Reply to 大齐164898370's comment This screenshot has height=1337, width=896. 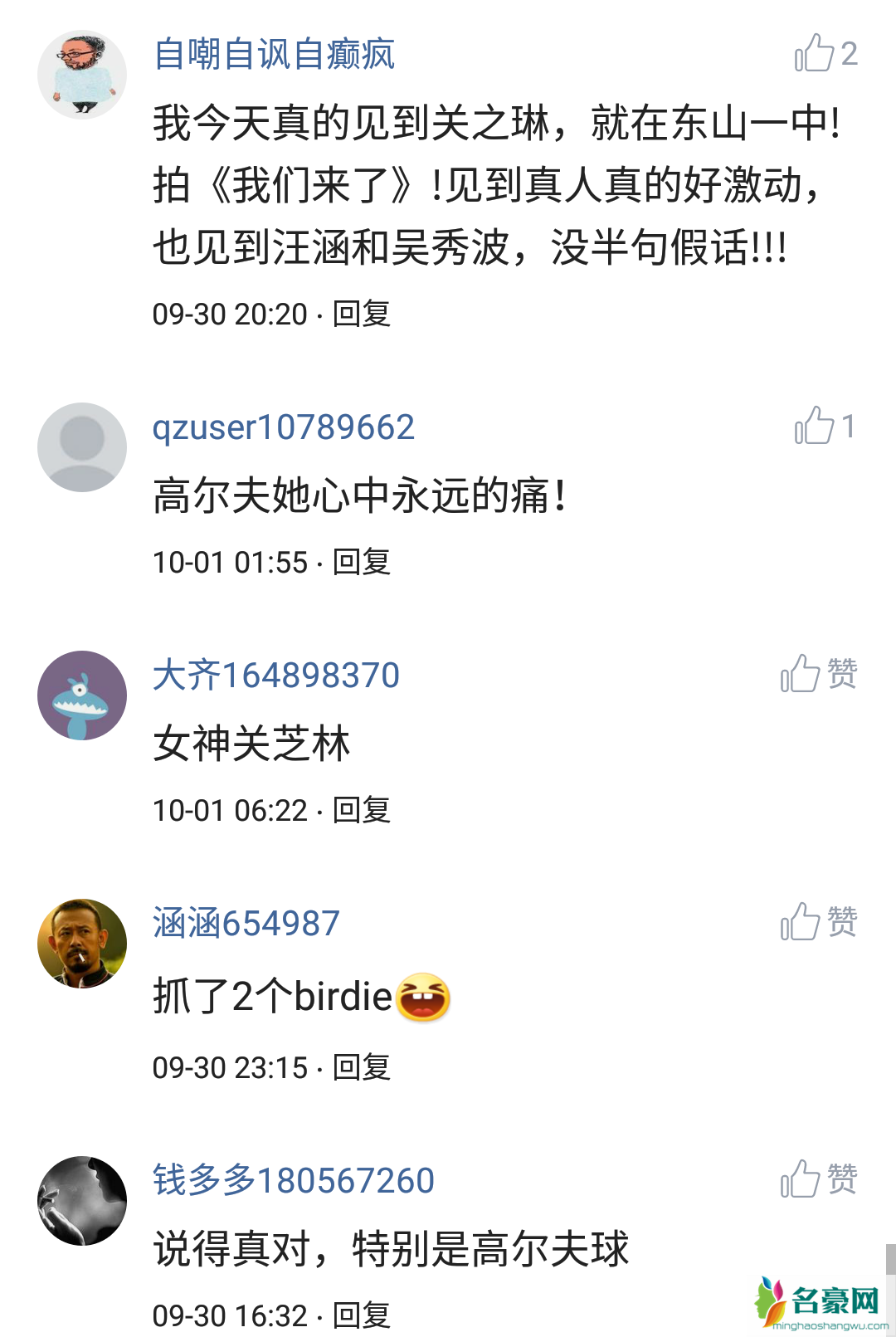tap(362, 811)
